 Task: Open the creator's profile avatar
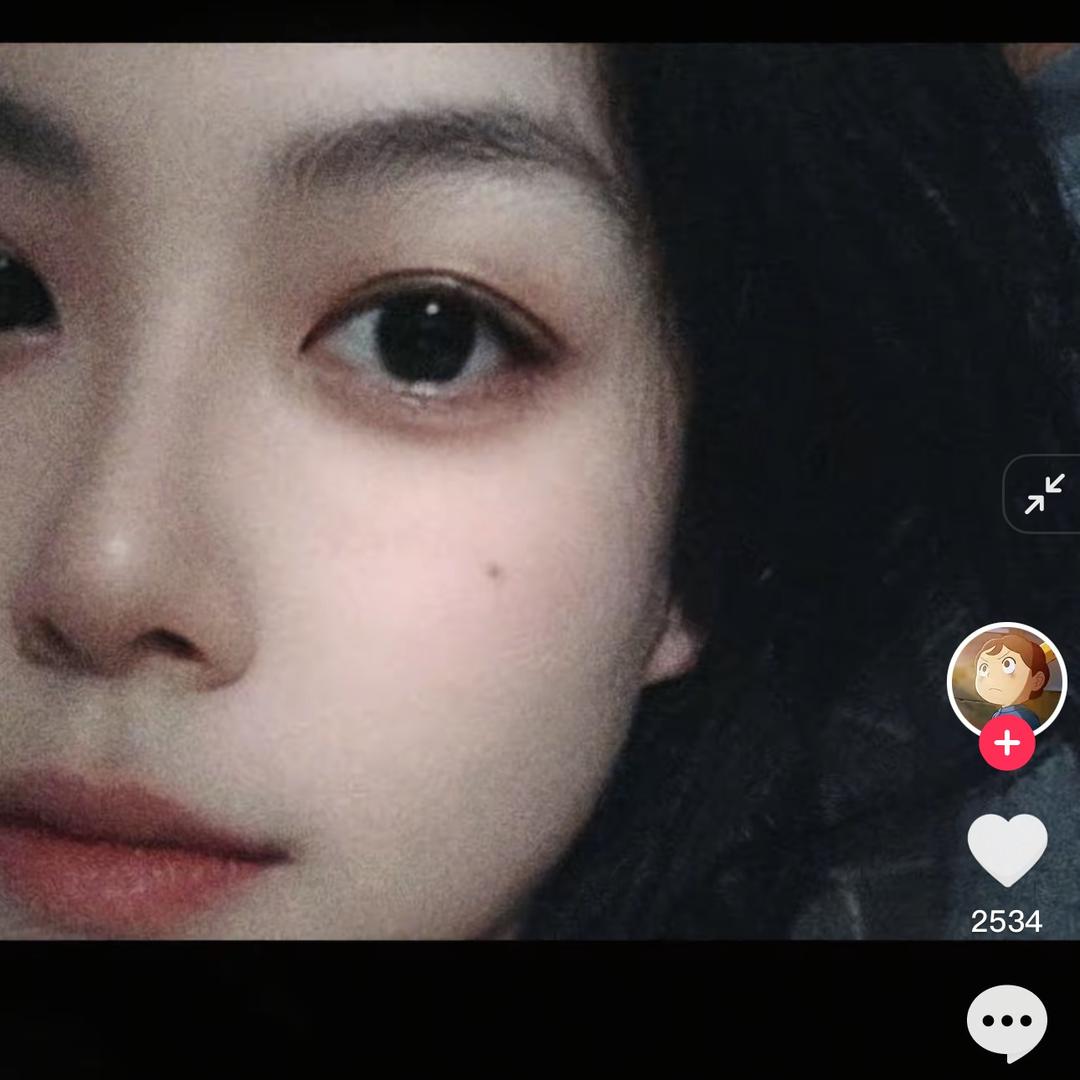point(1006,677)
